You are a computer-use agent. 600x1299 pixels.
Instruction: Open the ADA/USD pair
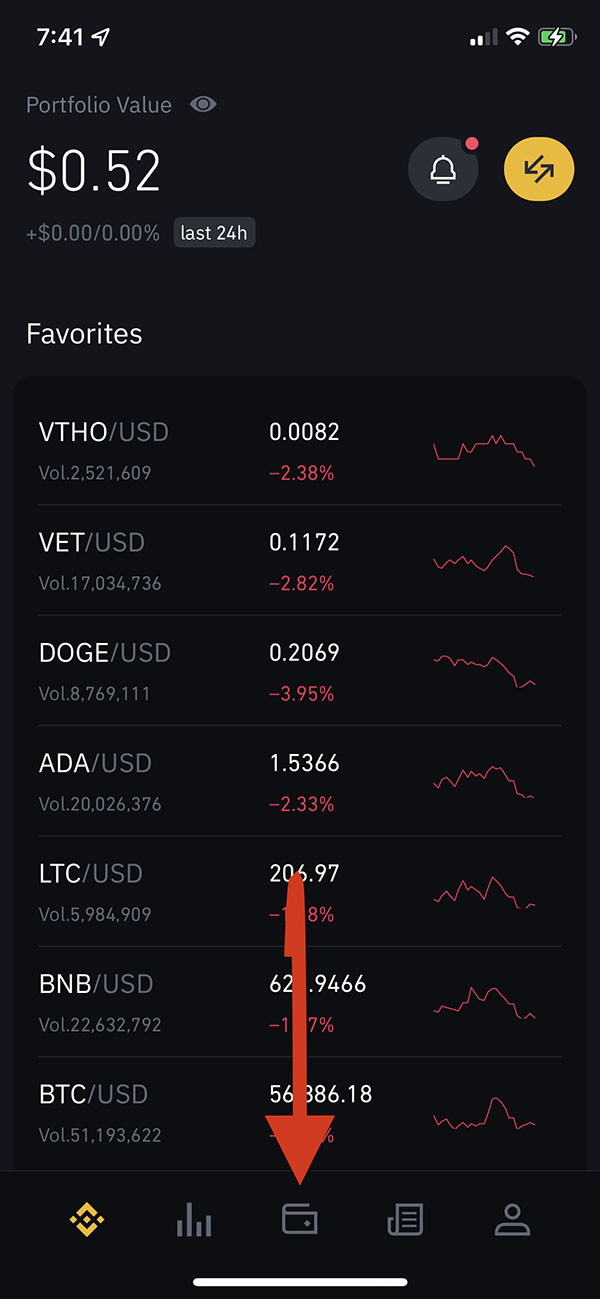point(300,781)
